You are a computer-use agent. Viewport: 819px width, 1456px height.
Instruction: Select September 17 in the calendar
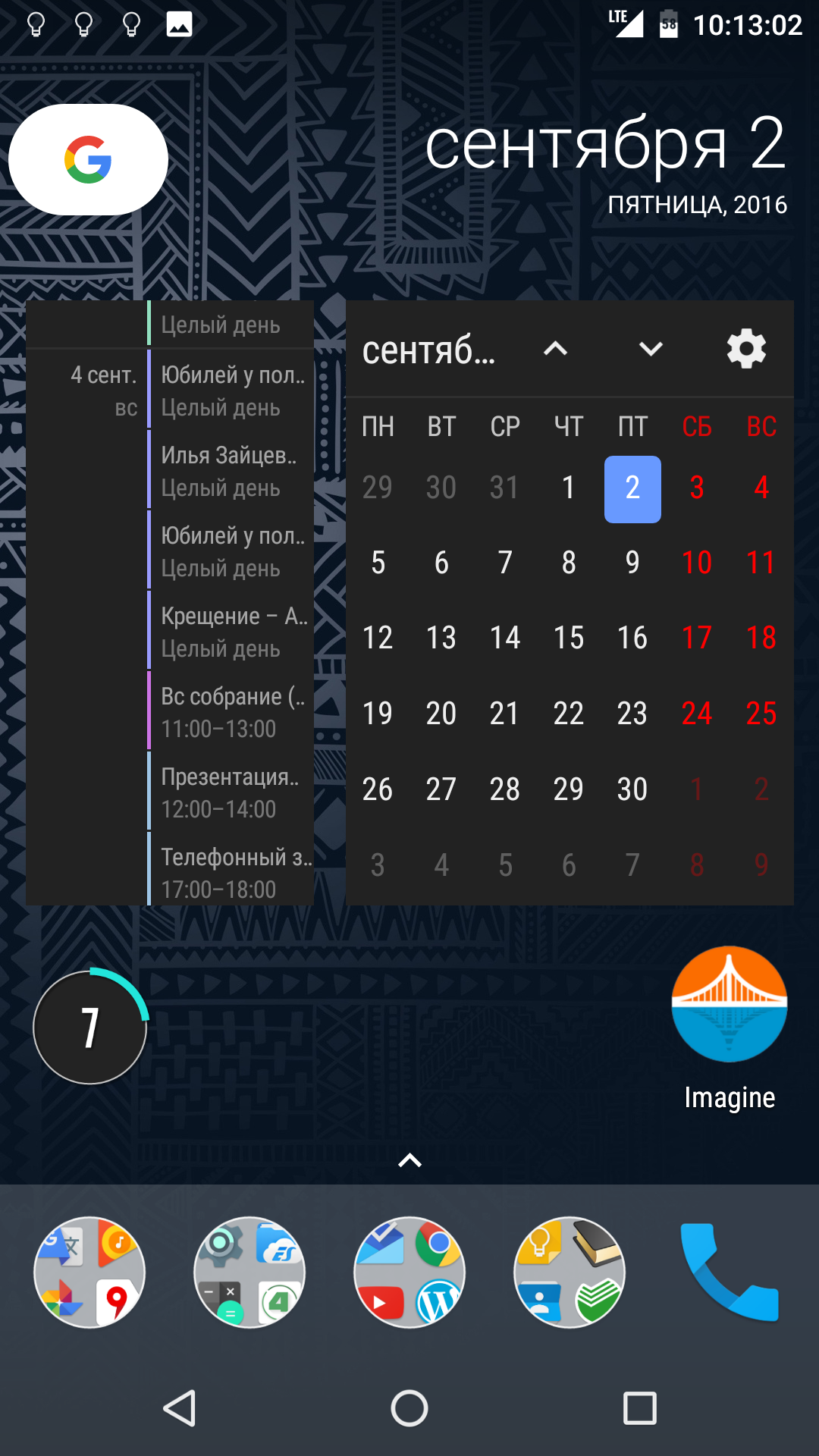click(696, 638)
